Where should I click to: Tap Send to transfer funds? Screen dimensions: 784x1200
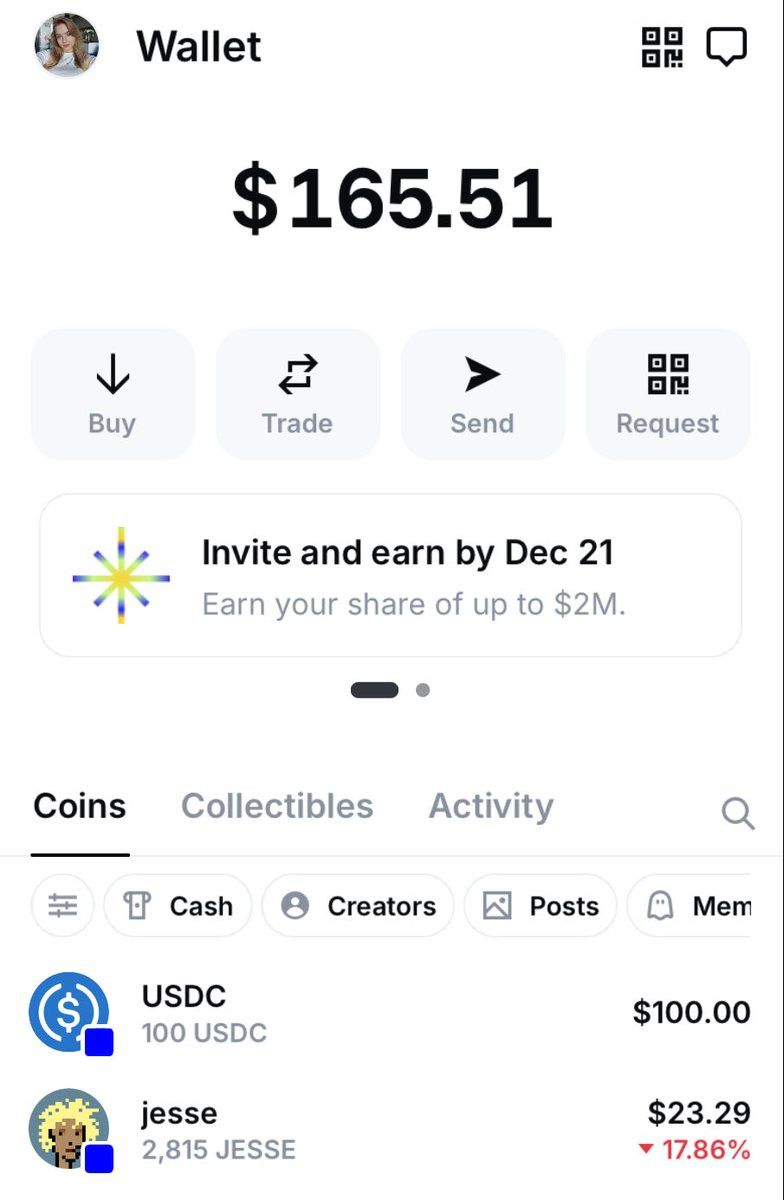click(x=482, y=394)
